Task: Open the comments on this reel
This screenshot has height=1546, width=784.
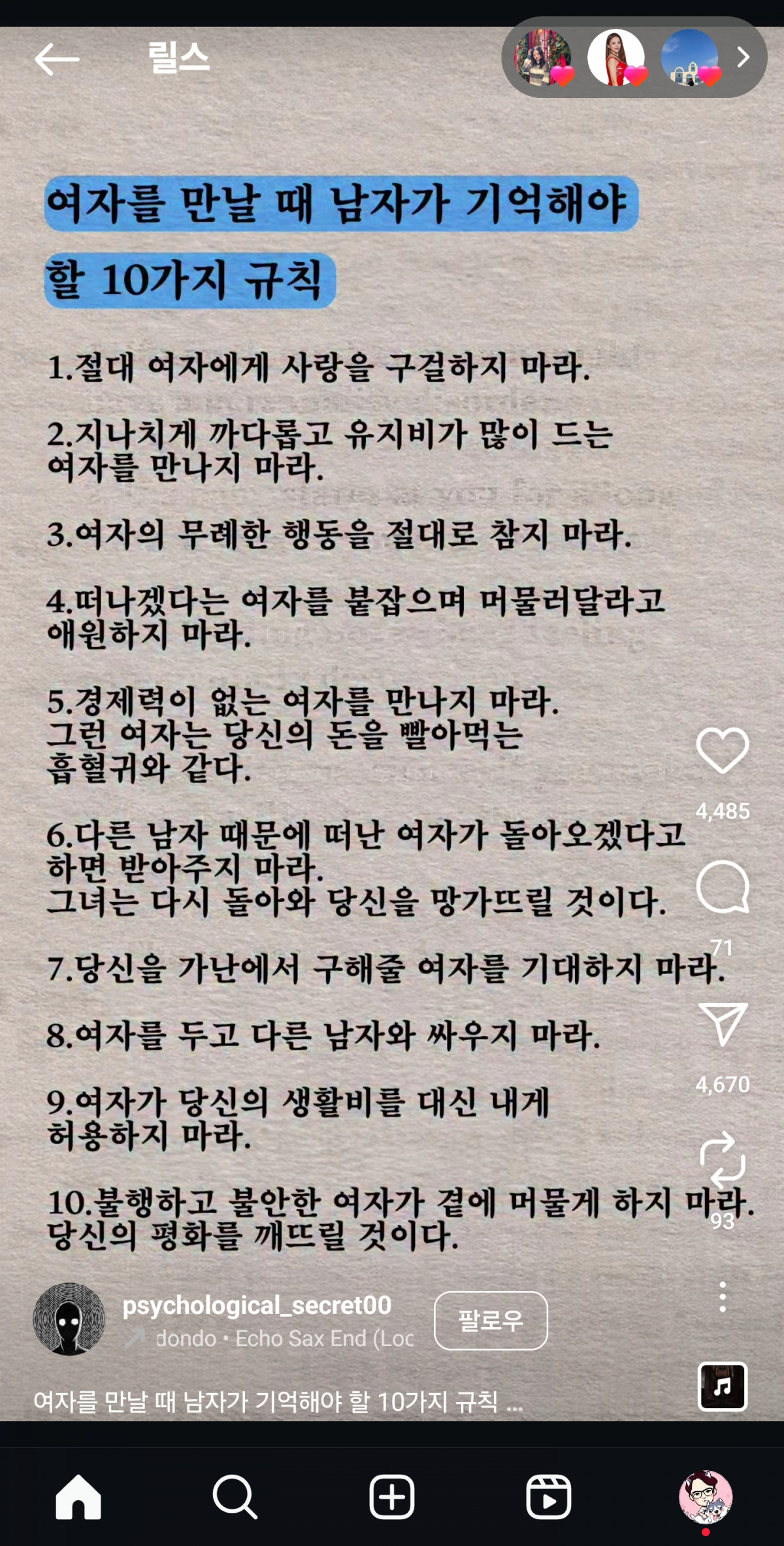Action: [722, 887]
